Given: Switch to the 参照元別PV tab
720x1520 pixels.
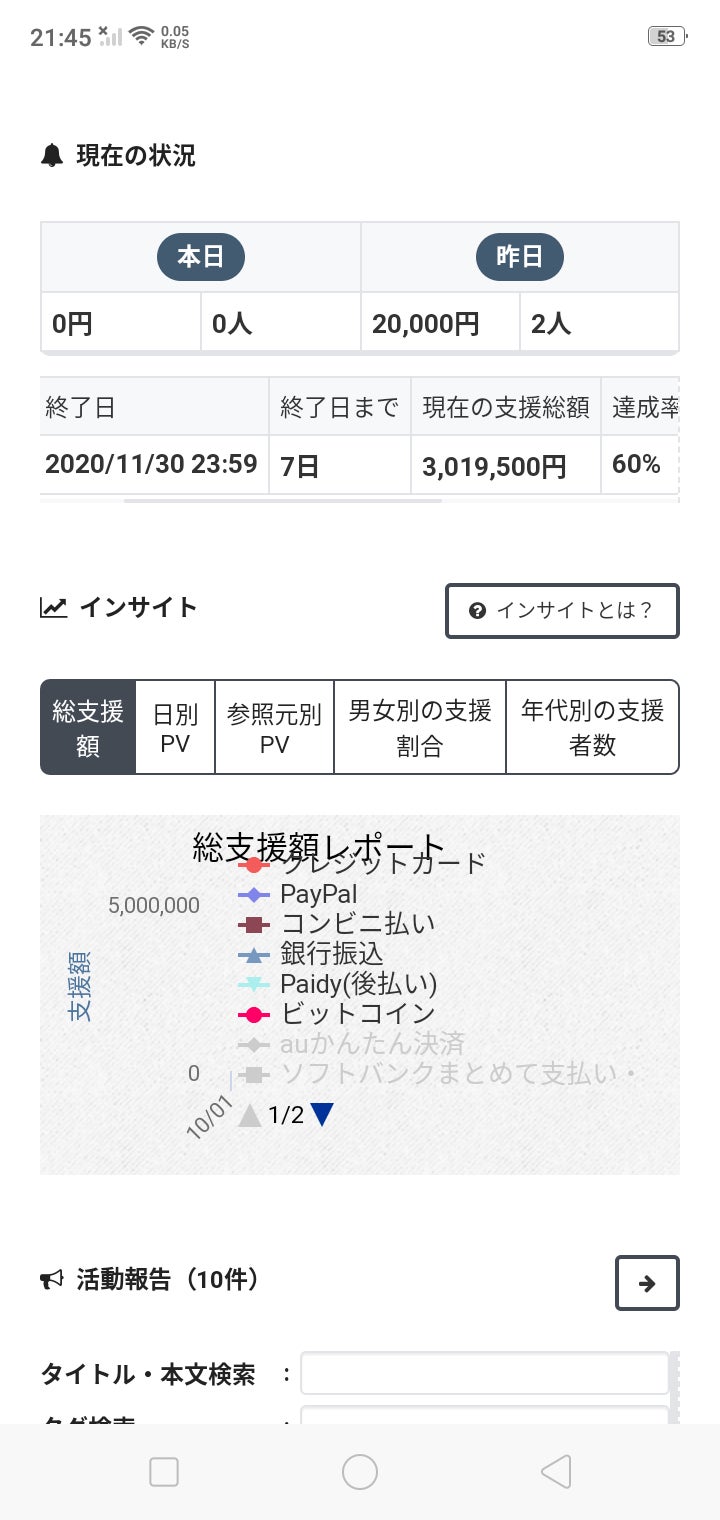Looking at the screenshot, I should (274, 728).
